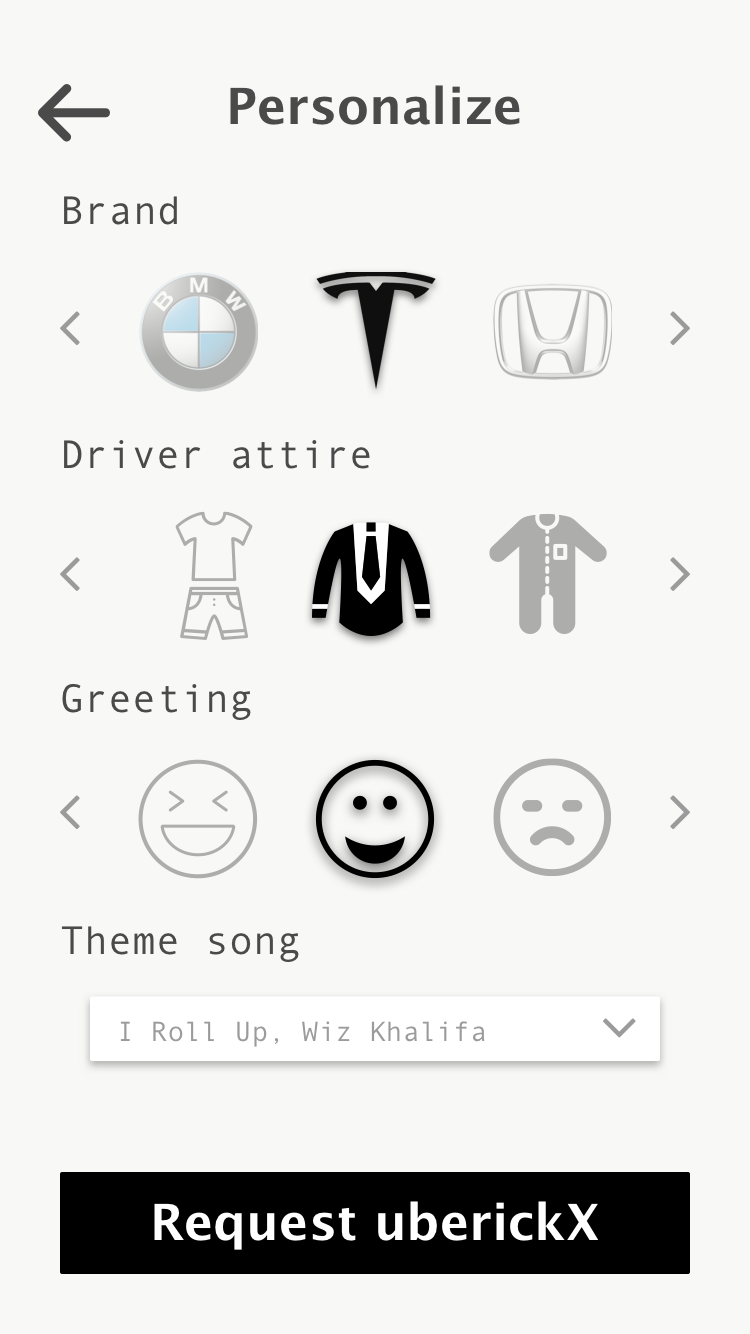
Task: Show next driver attire options
Action: [x=680, y=574]
